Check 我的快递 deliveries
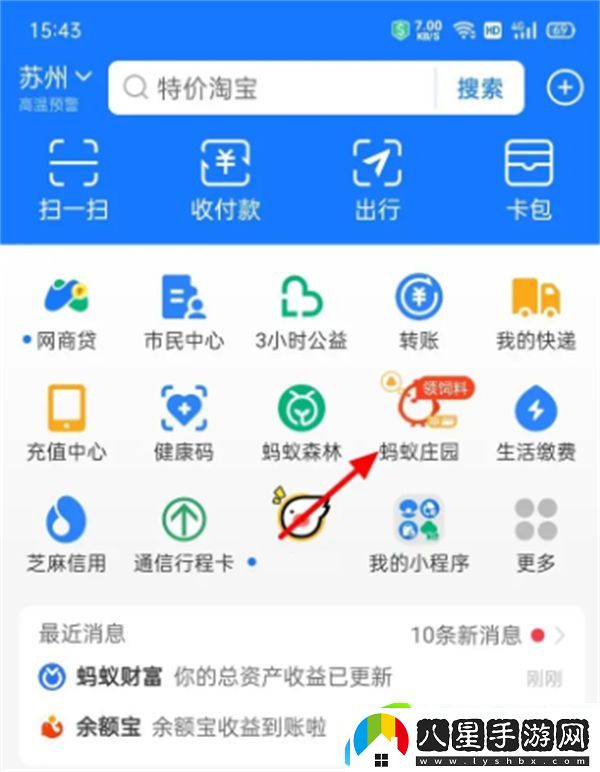Screen dimensions: 600x772 536,312
